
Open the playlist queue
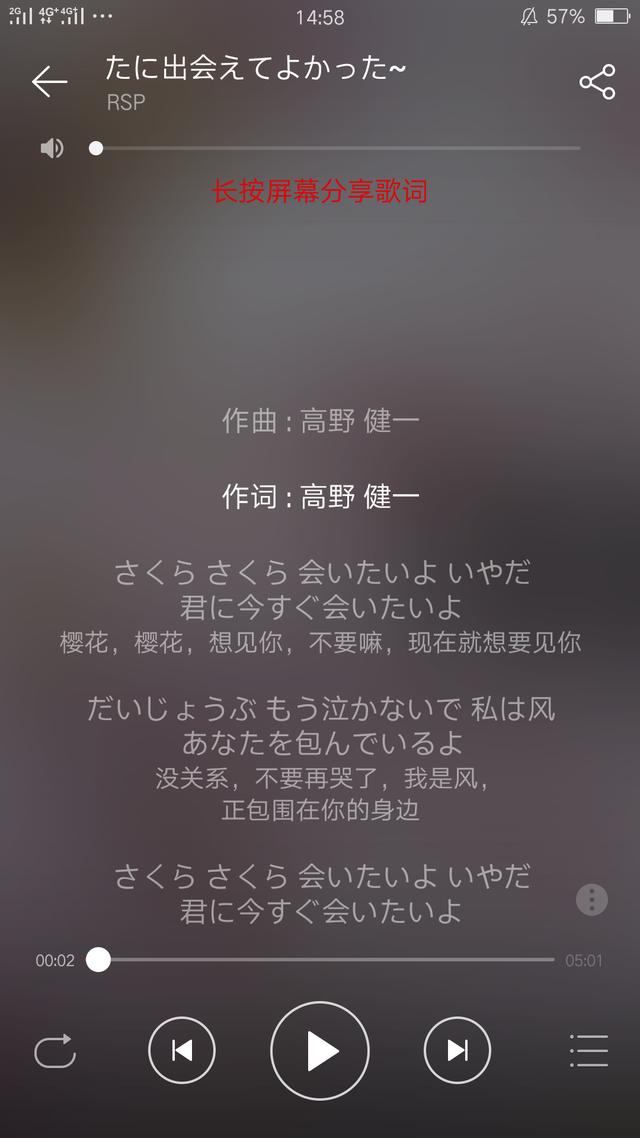[x=588, y=1050]
